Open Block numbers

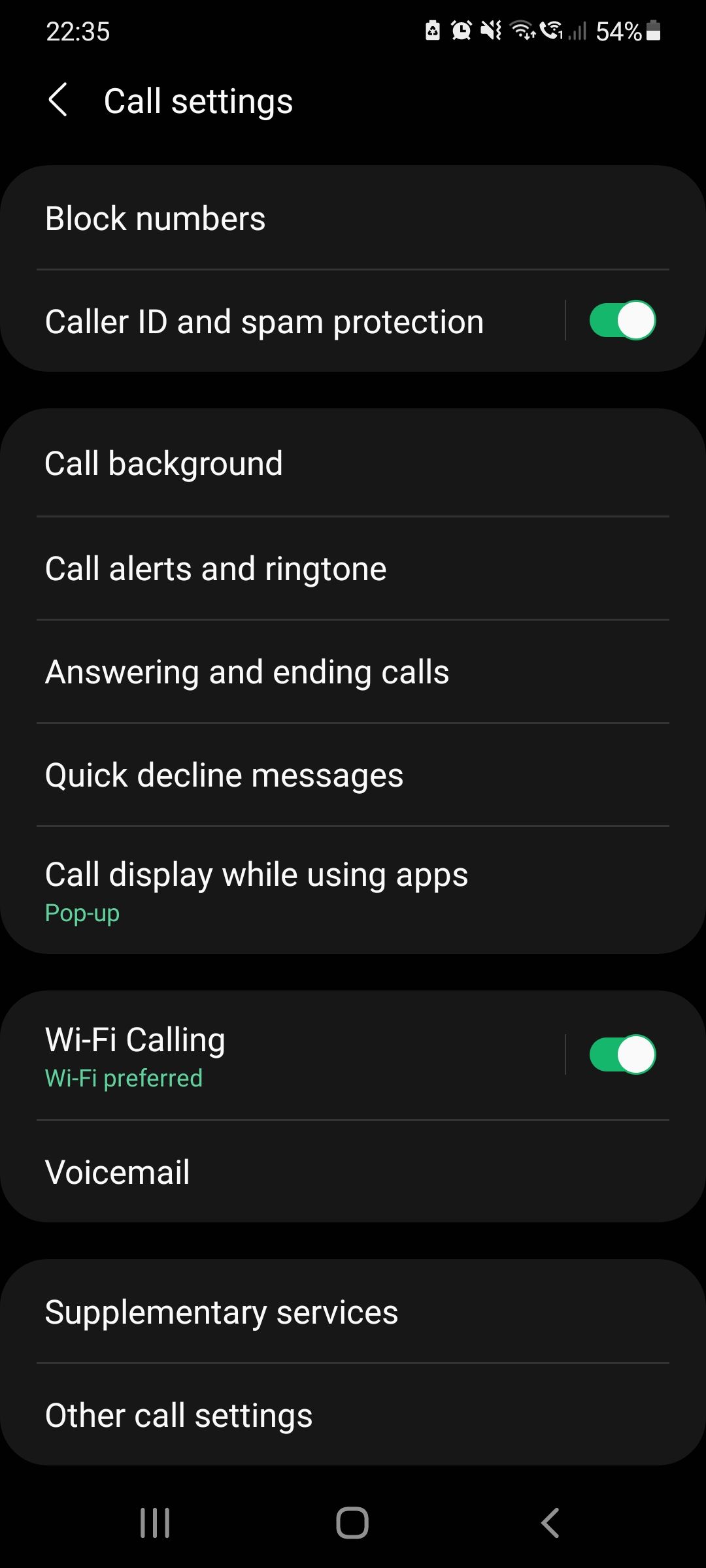[353, 218]
